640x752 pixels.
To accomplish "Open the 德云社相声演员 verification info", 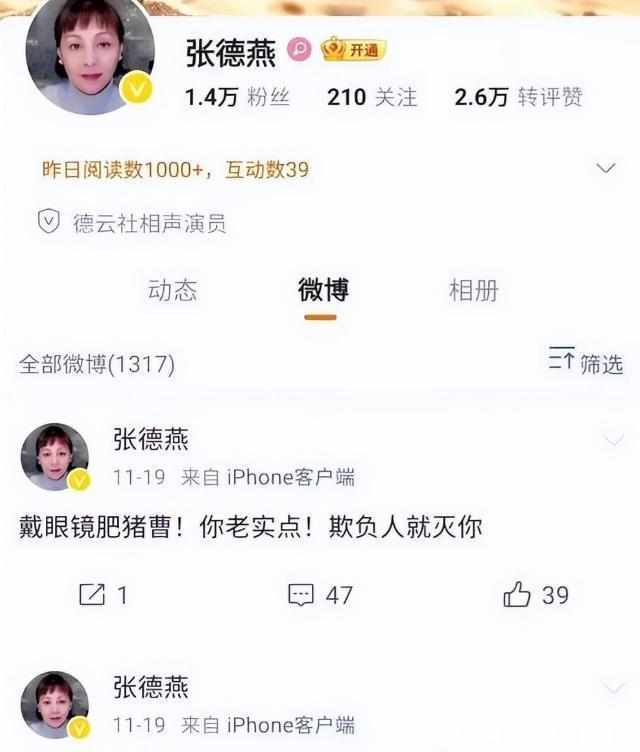I will click(x=133, y=222).
